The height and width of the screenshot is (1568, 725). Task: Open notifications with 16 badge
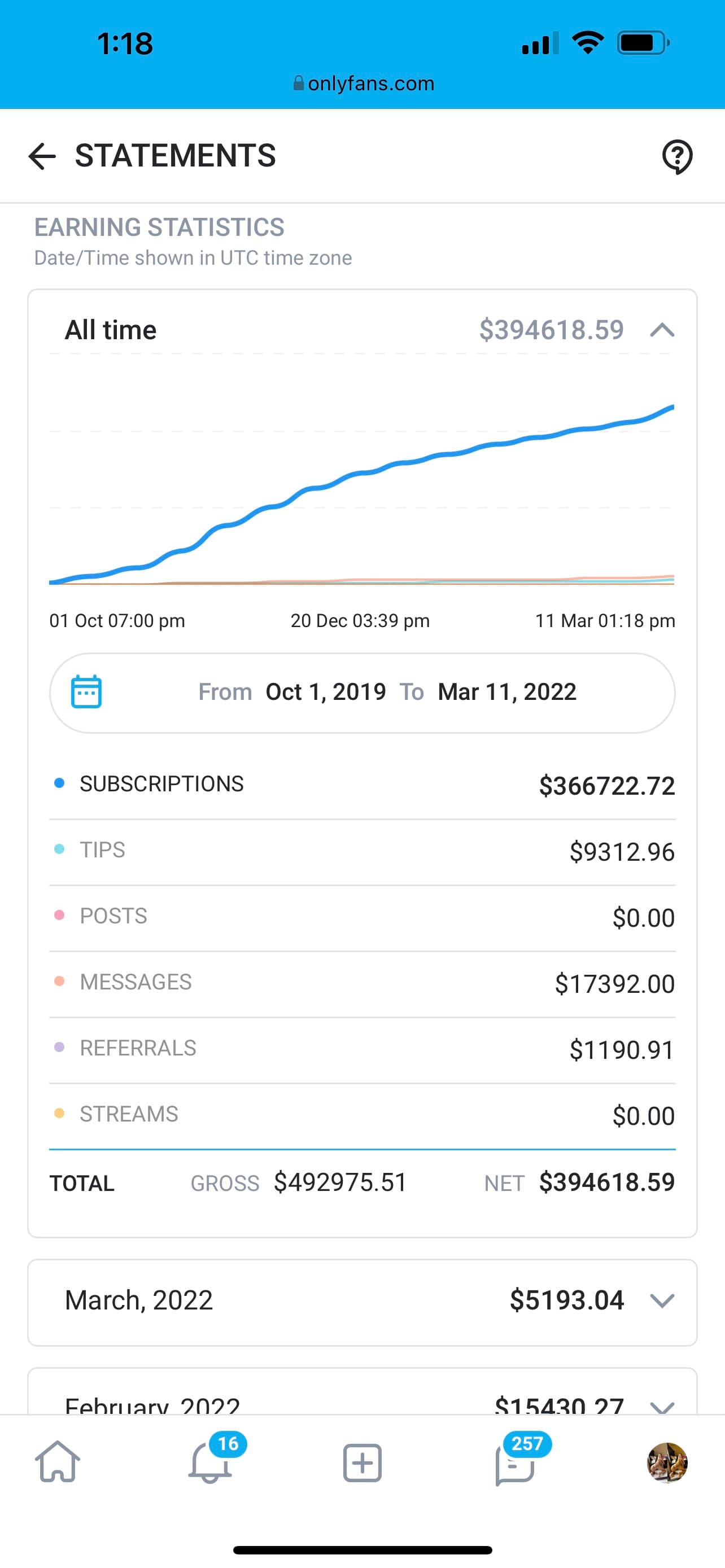[x=211, y=1462]
